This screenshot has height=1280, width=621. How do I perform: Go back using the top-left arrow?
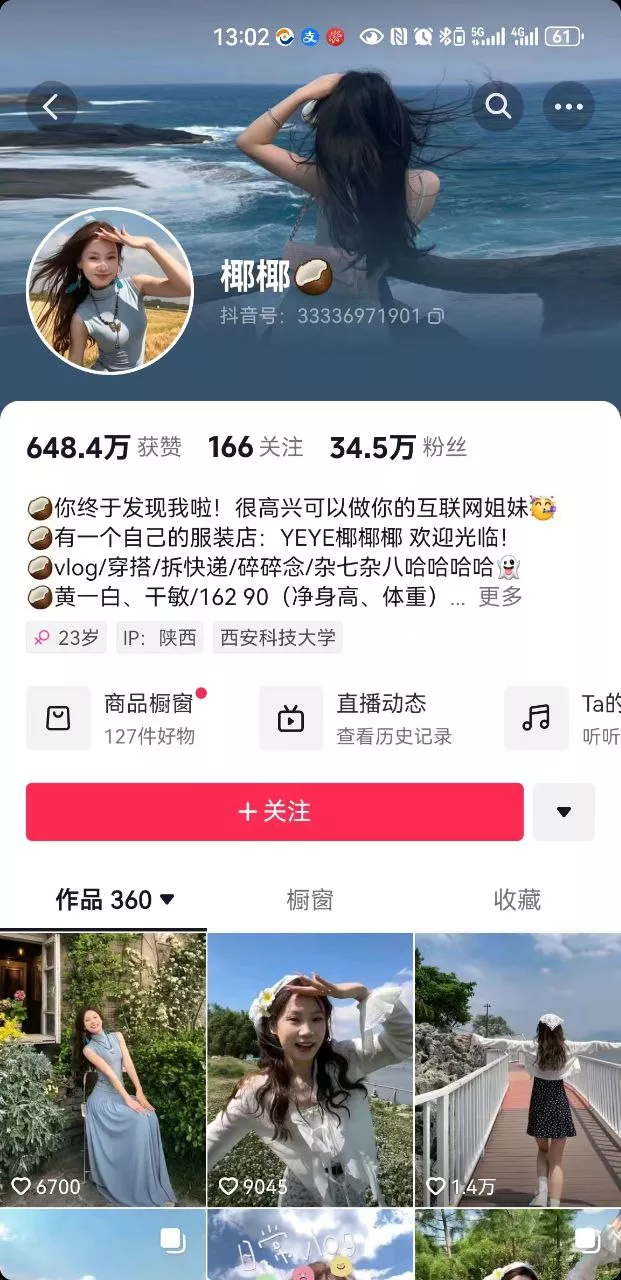(51, 106)
